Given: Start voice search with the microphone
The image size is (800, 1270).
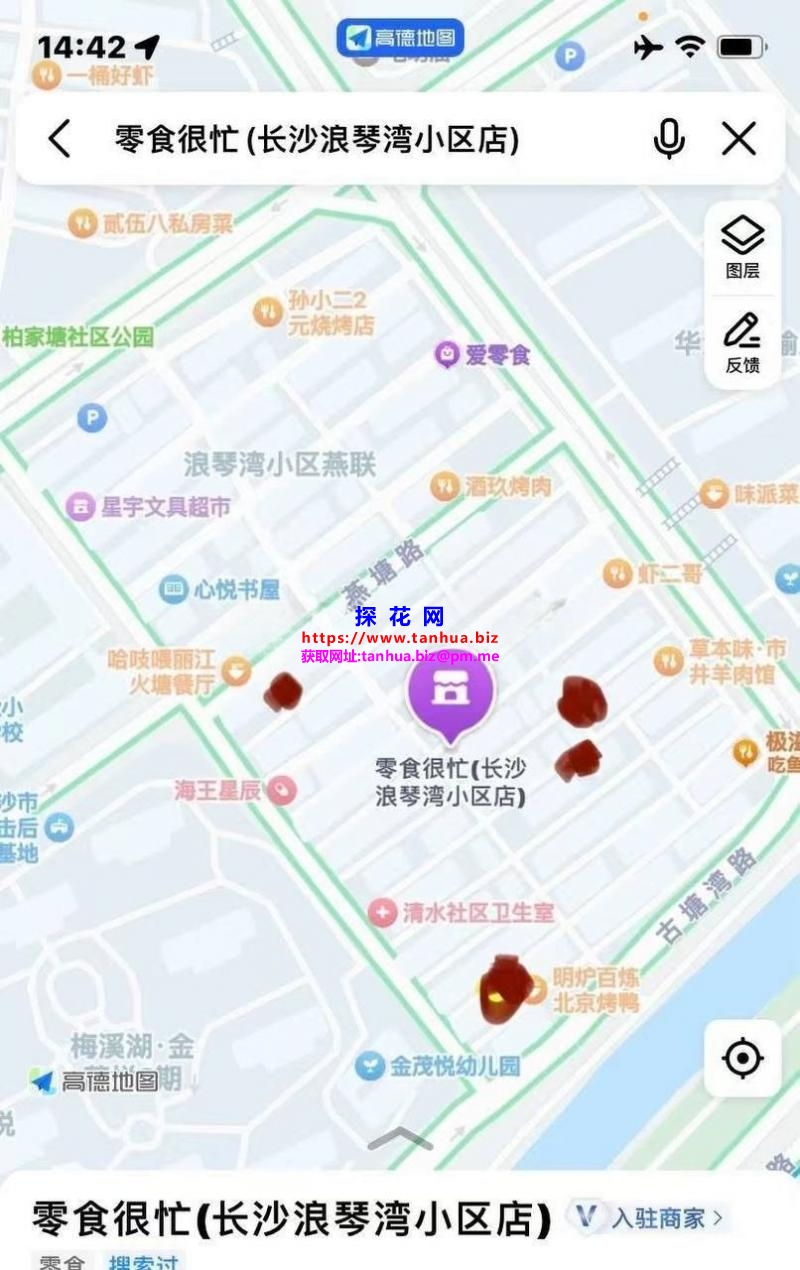Looking at the screenshot, I should pyautogui.click(x=669, y=139).
